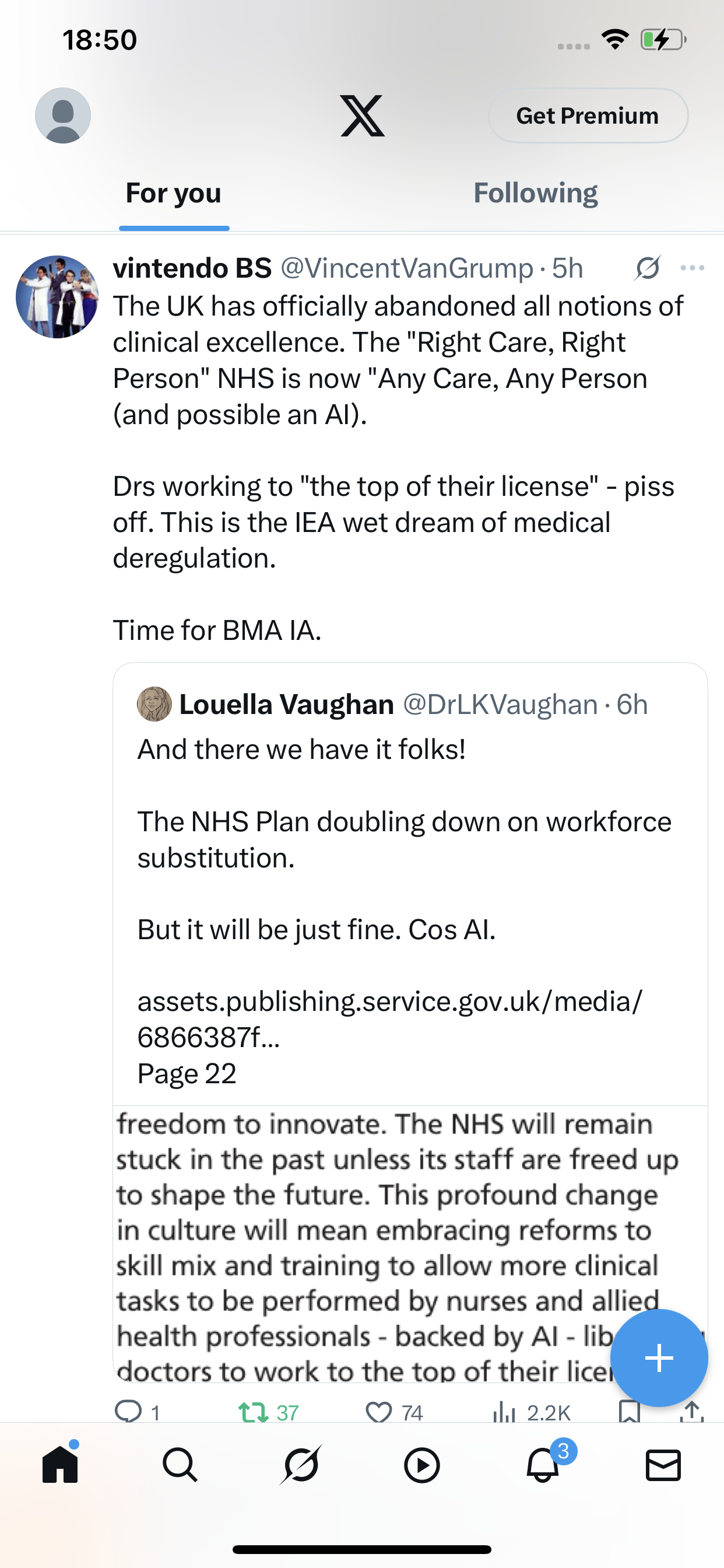The image size is (724, 1568).
Task: Open the Search tab
Action: (x=180, y=1465)
